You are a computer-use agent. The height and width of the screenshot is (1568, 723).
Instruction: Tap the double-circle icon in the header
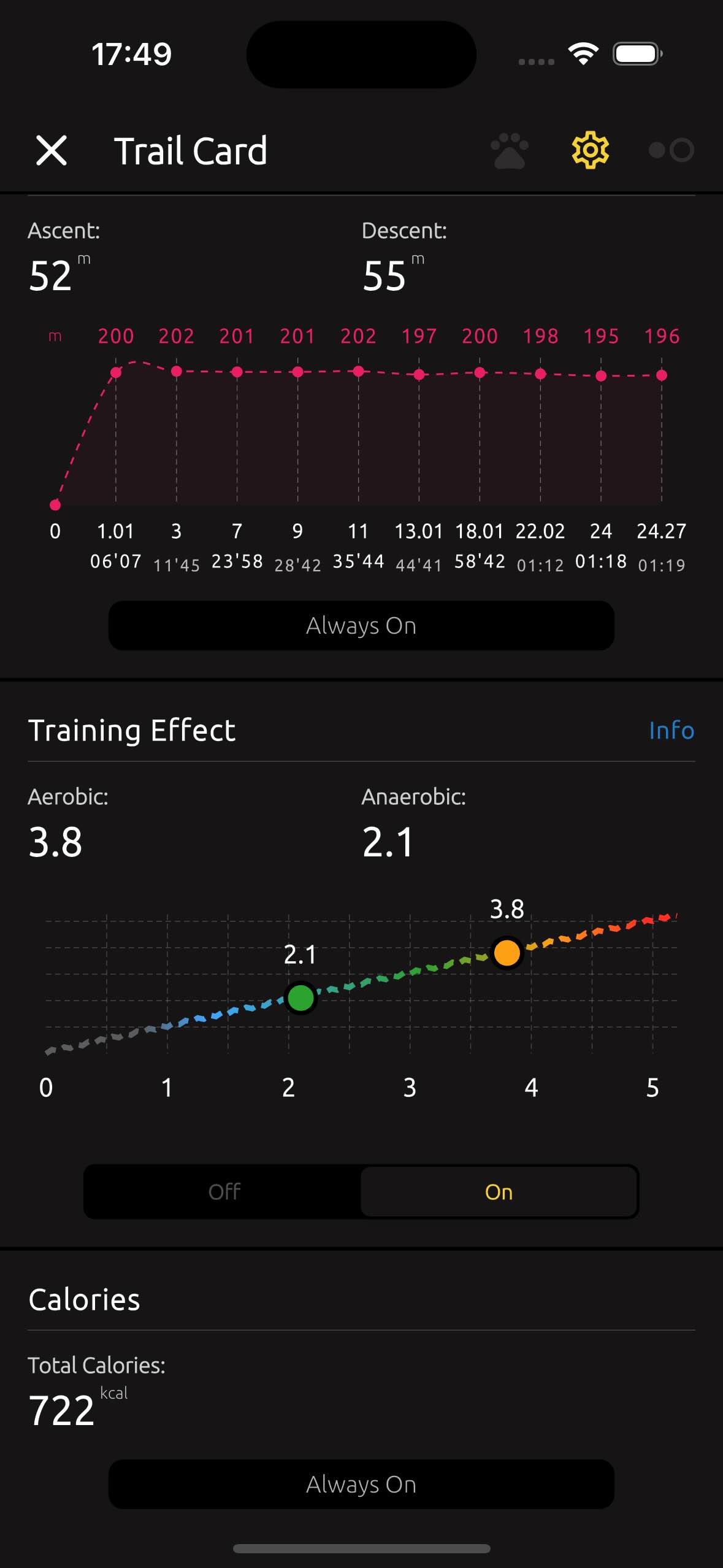[671, 150]
